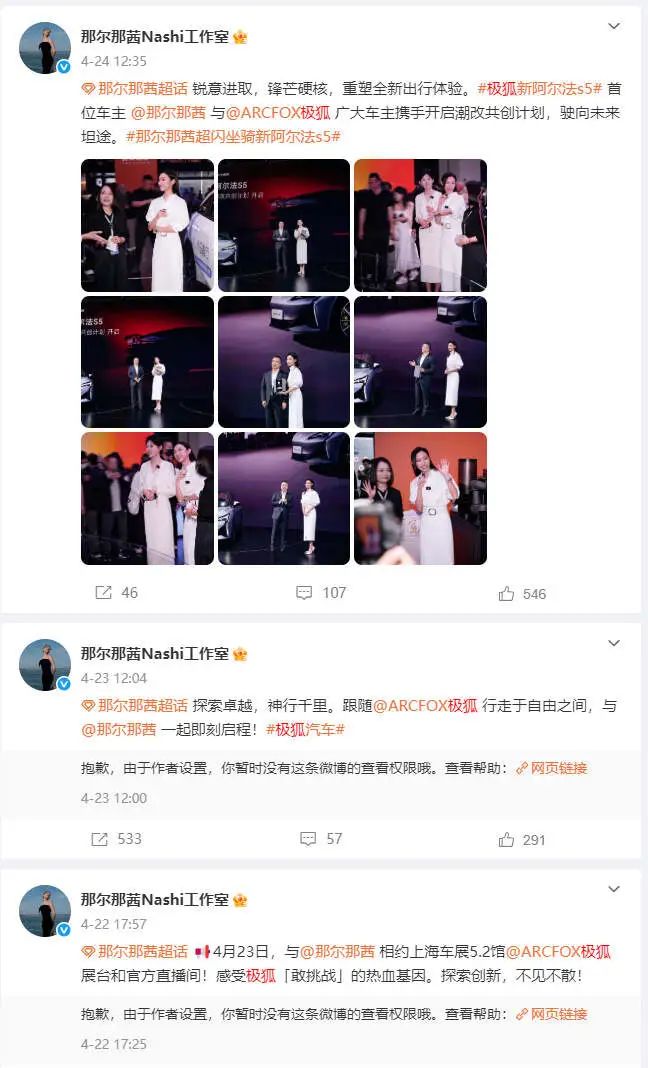Screen dimensions: 648x1068
Task: Open the #极狐新阿尔法s5# hashtag
Action: pyautogui.click(x=541, y=88)
